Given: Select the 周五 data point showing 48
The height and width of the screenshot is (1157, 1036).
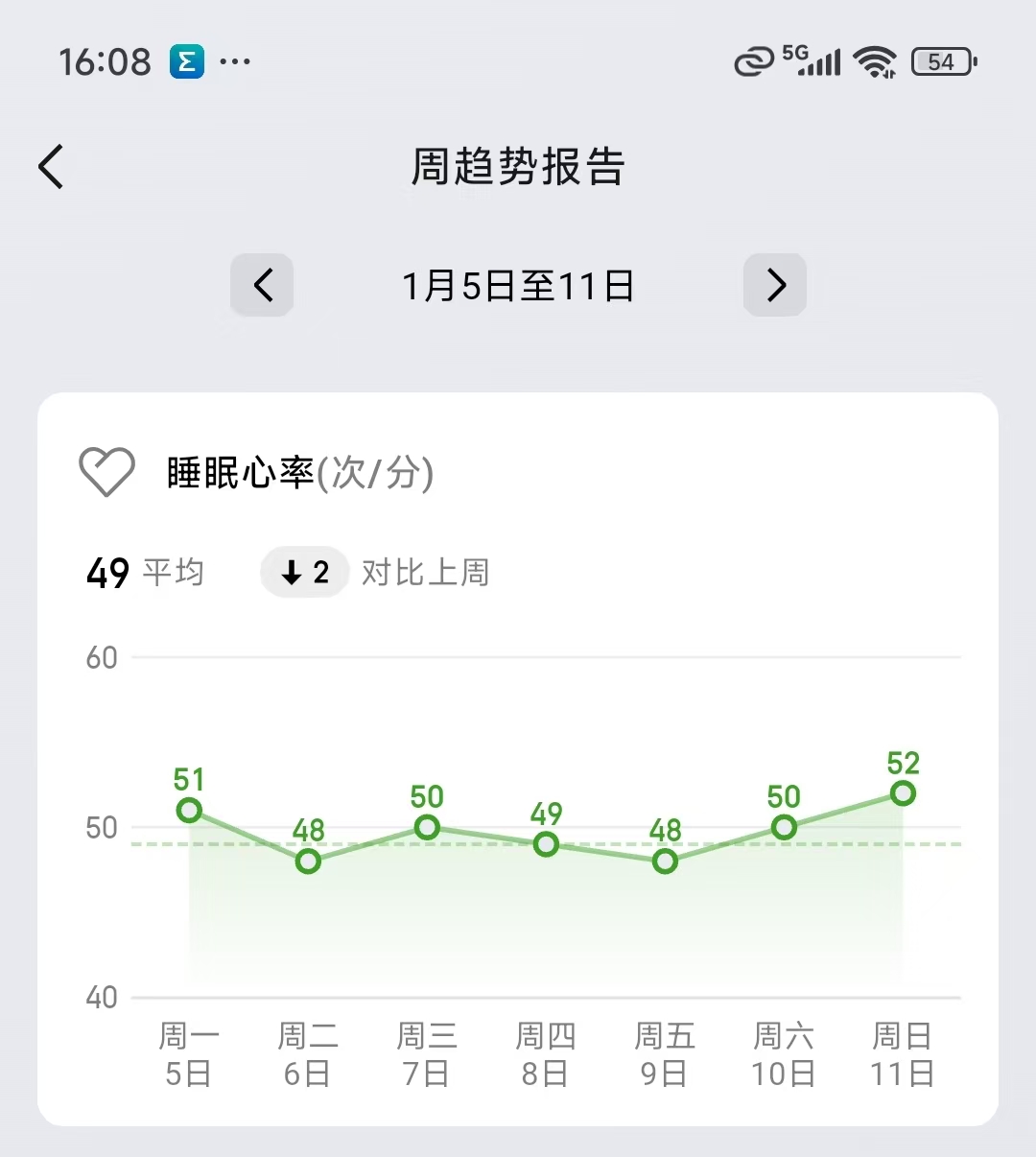Looking at the screenshot, I should [665, 862].
